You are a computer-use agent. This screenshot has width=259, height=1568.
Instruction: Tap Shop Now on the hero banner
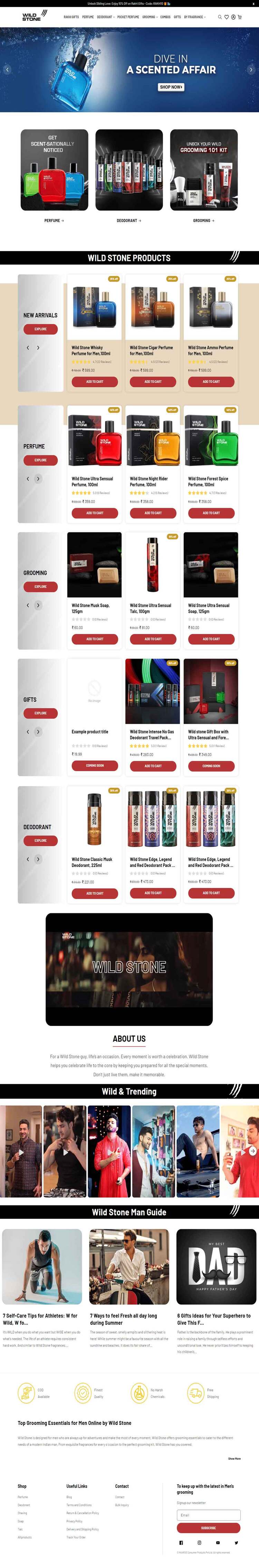(x=171, y=87)
